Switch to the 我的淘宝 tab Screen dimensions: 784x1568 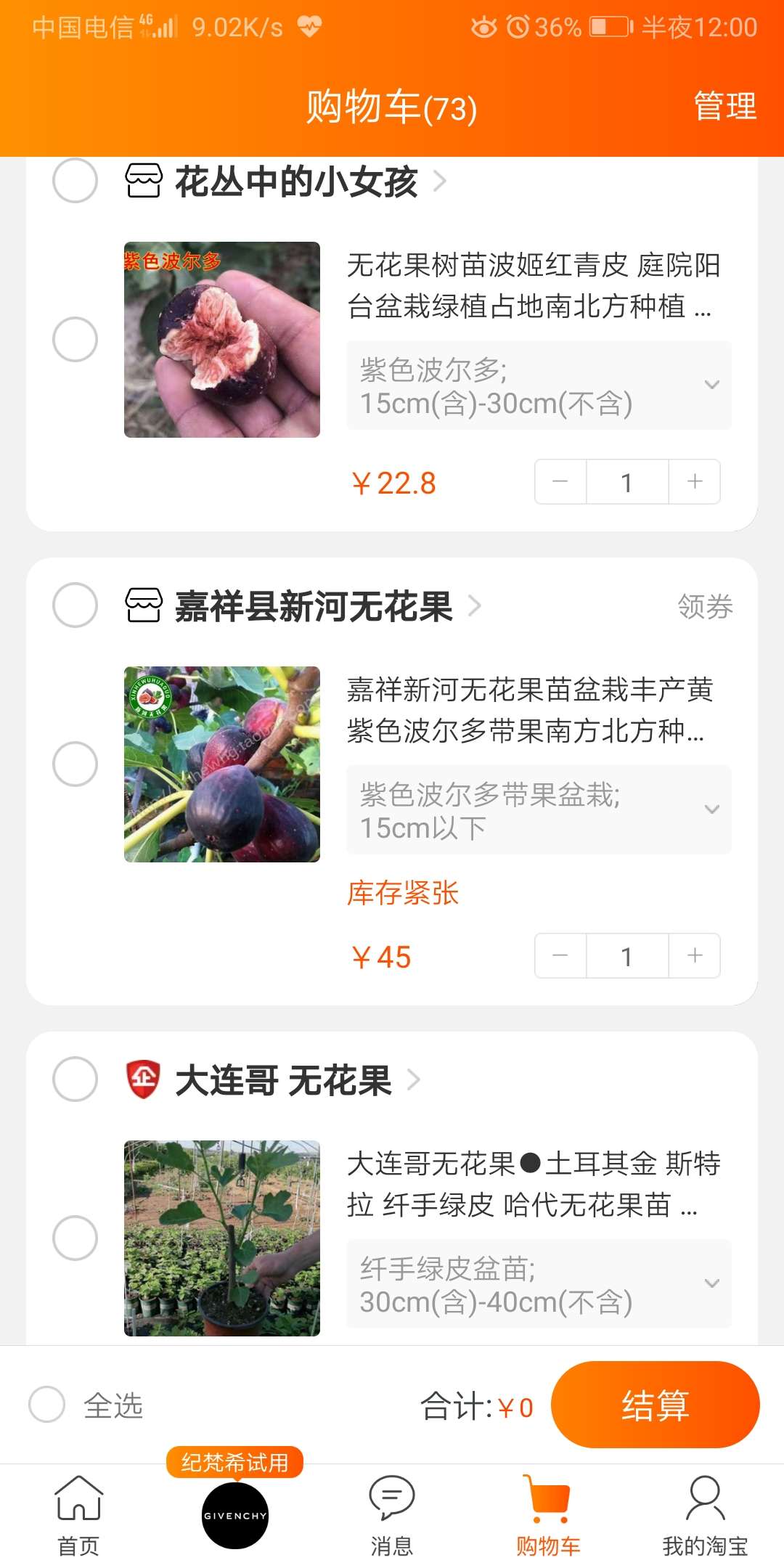705,1516
